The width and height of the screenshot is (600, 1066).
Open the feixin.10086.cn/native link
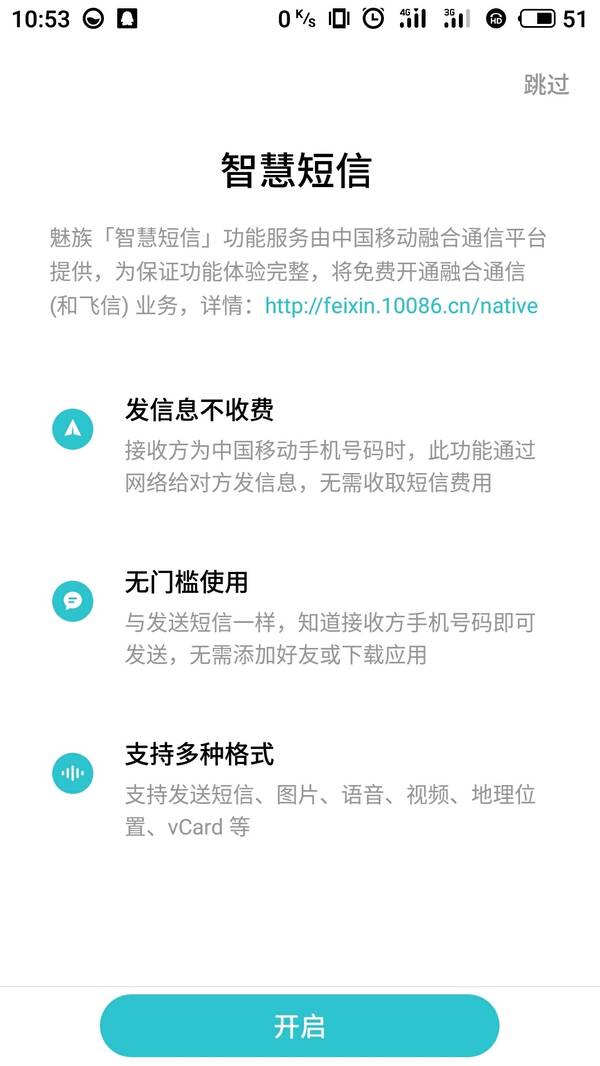401,306
